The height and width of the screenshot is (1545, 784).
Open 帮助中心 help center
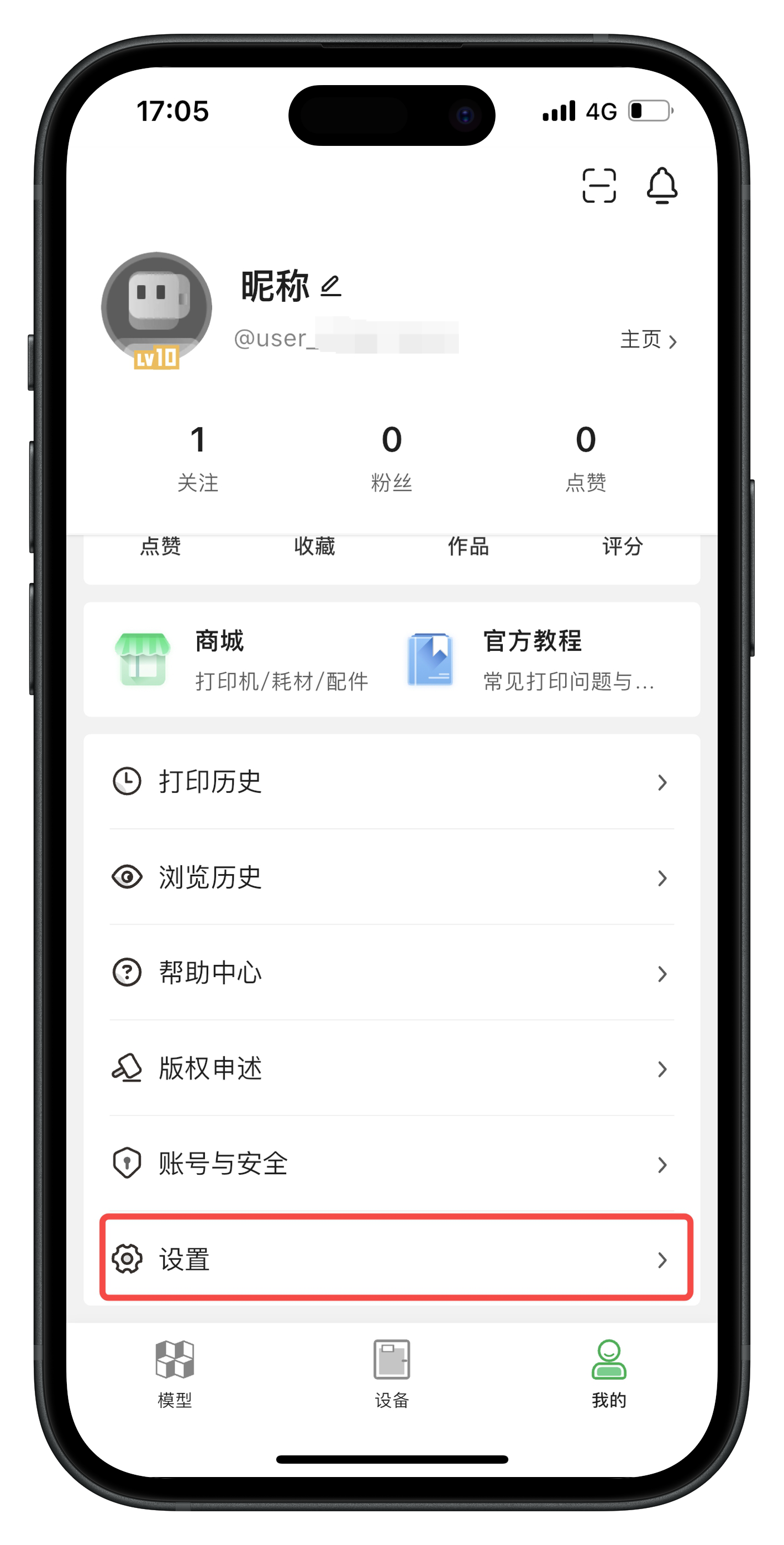coord(391,973)
